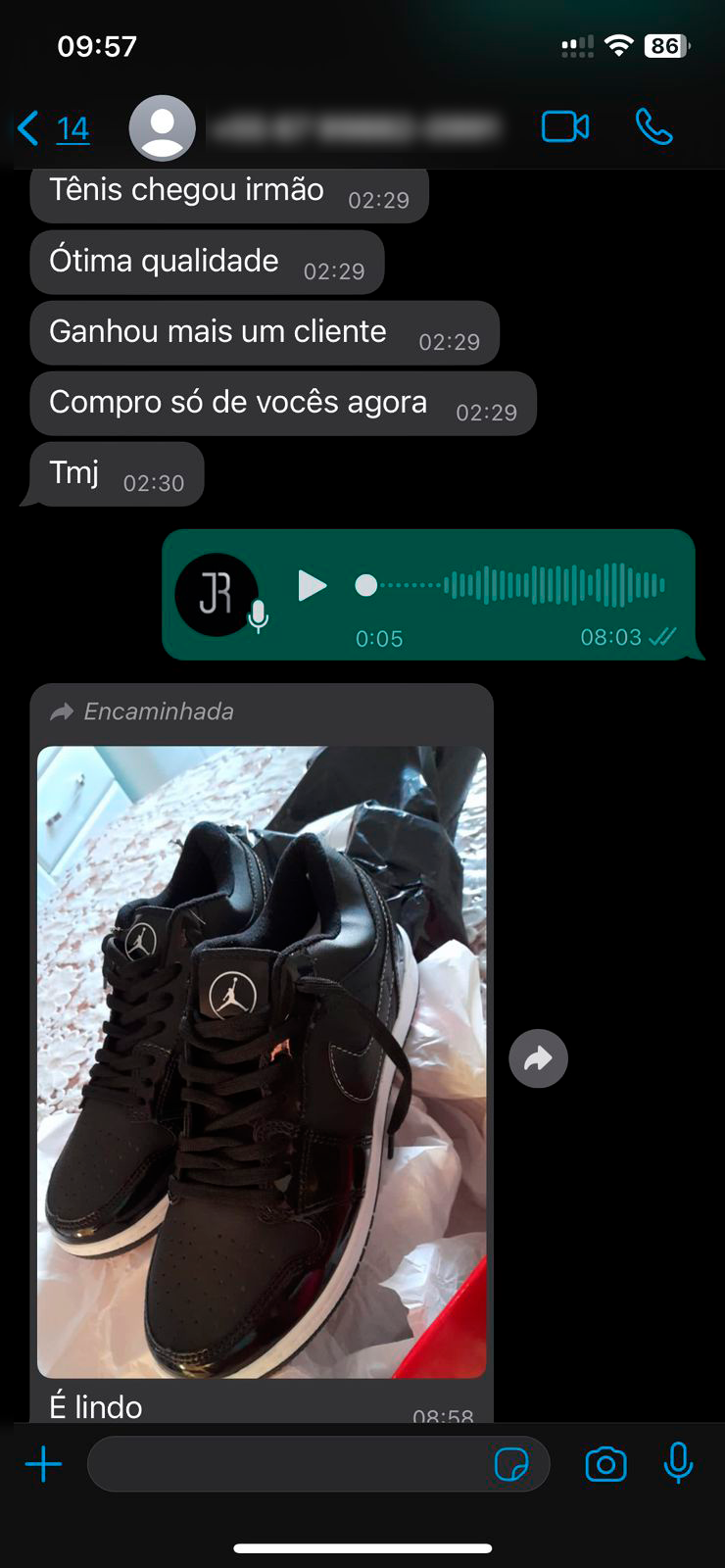Start a video call
725x1568 pixels.
coord(565,127)
